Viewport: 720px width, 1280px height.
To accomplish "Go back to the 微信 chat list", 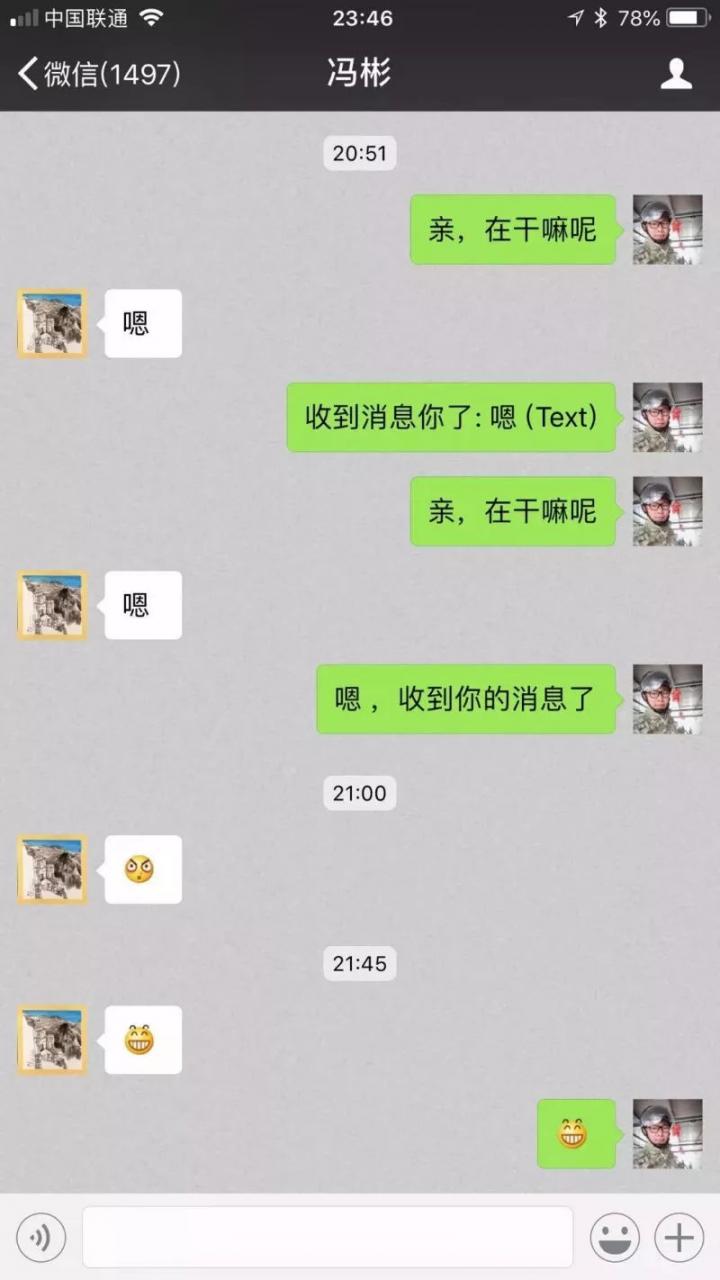I will click(98, 73).
